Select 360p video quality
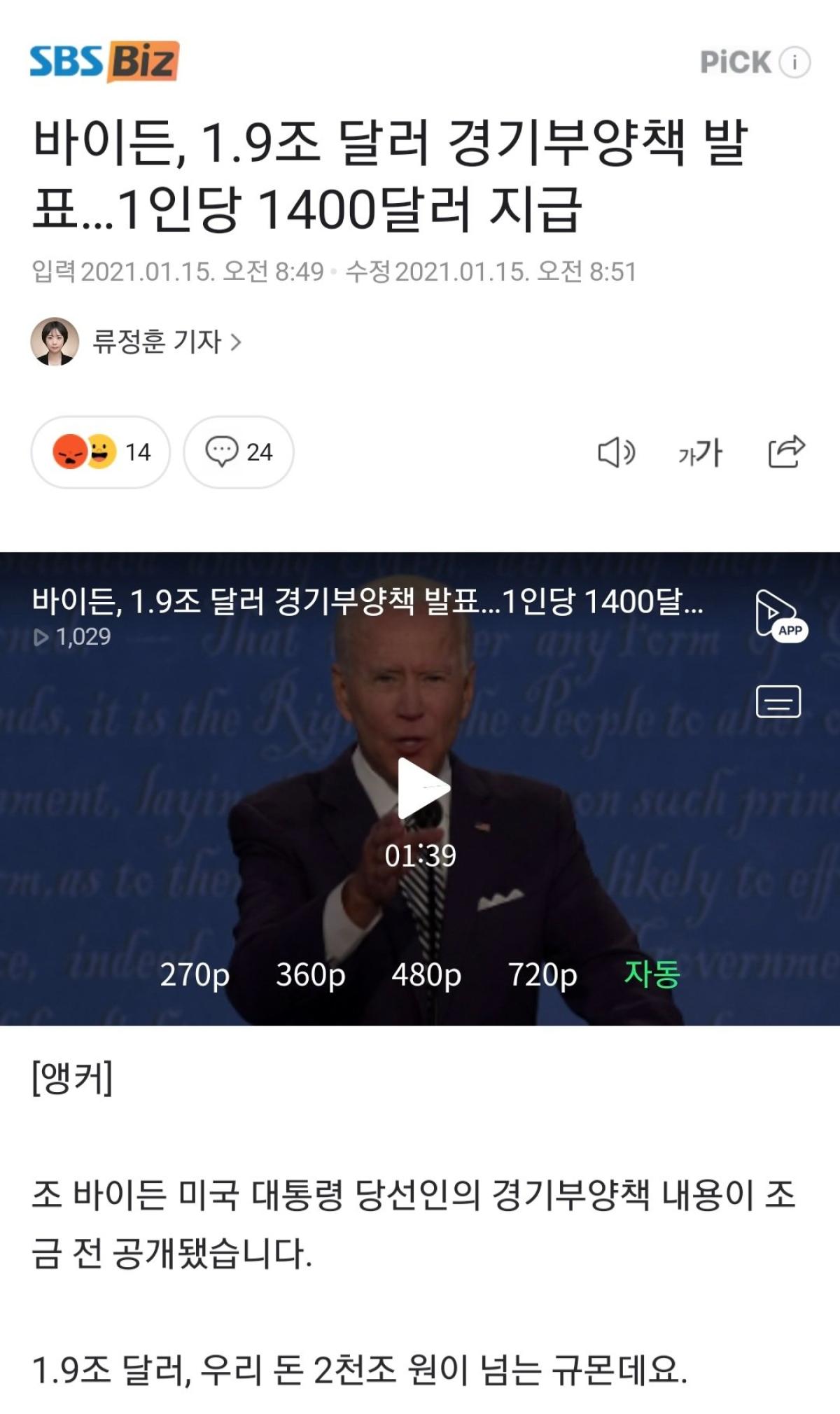This screenshot has height=1414, width=840. pyautogui.click(x=310, y=974)
